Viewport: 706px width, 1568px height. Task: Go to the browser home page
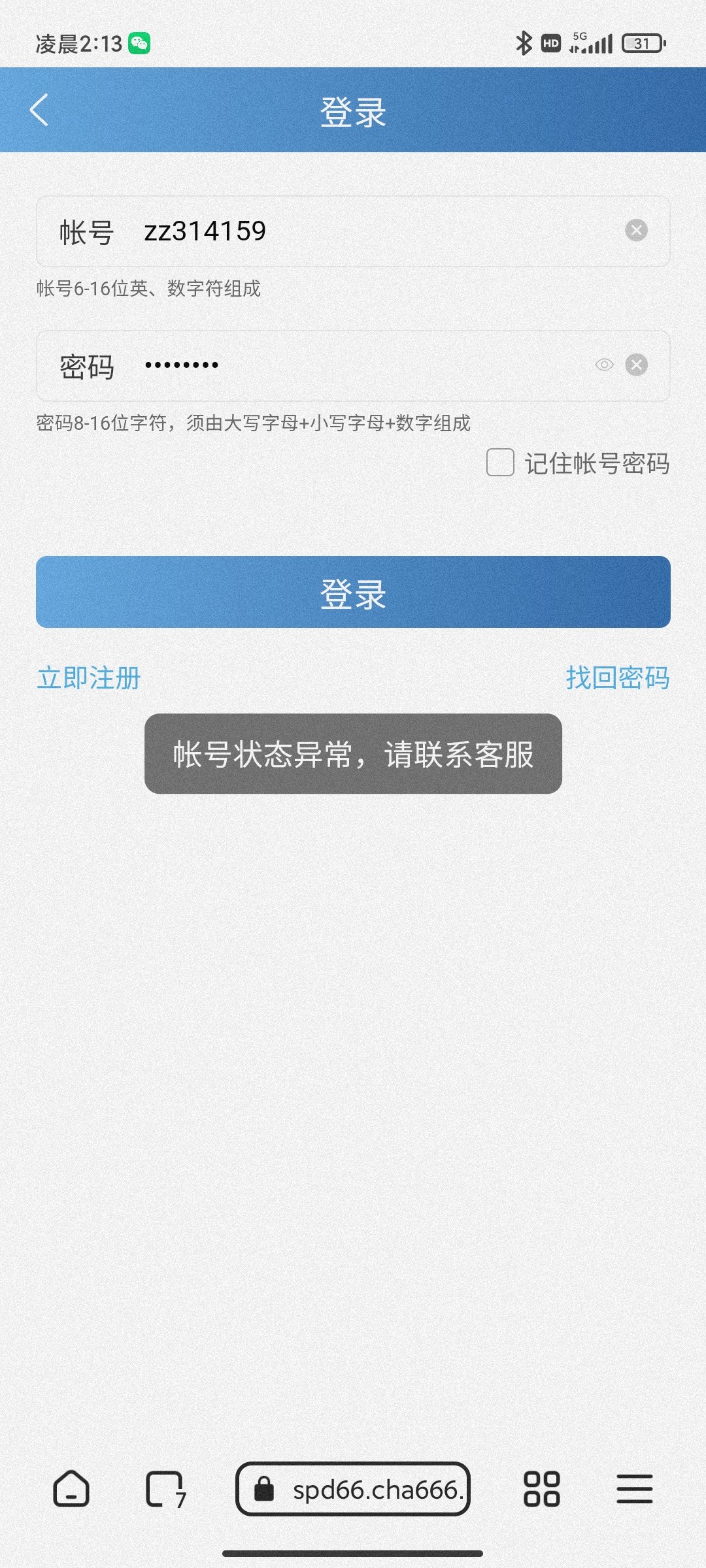click(71, 1489)
